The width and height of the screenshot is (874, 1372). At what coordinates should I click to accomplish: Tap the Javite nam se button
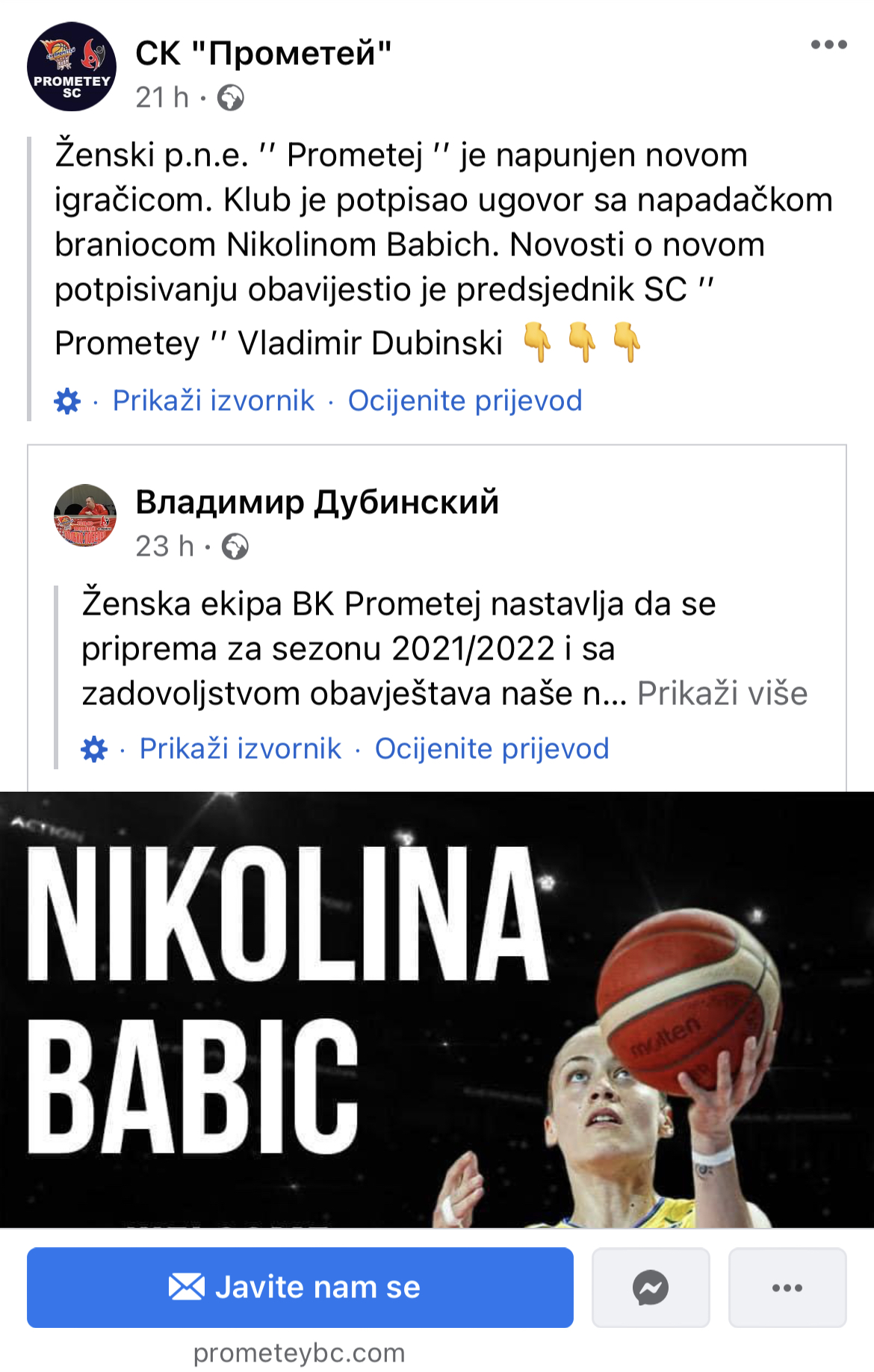point(300,1288)
